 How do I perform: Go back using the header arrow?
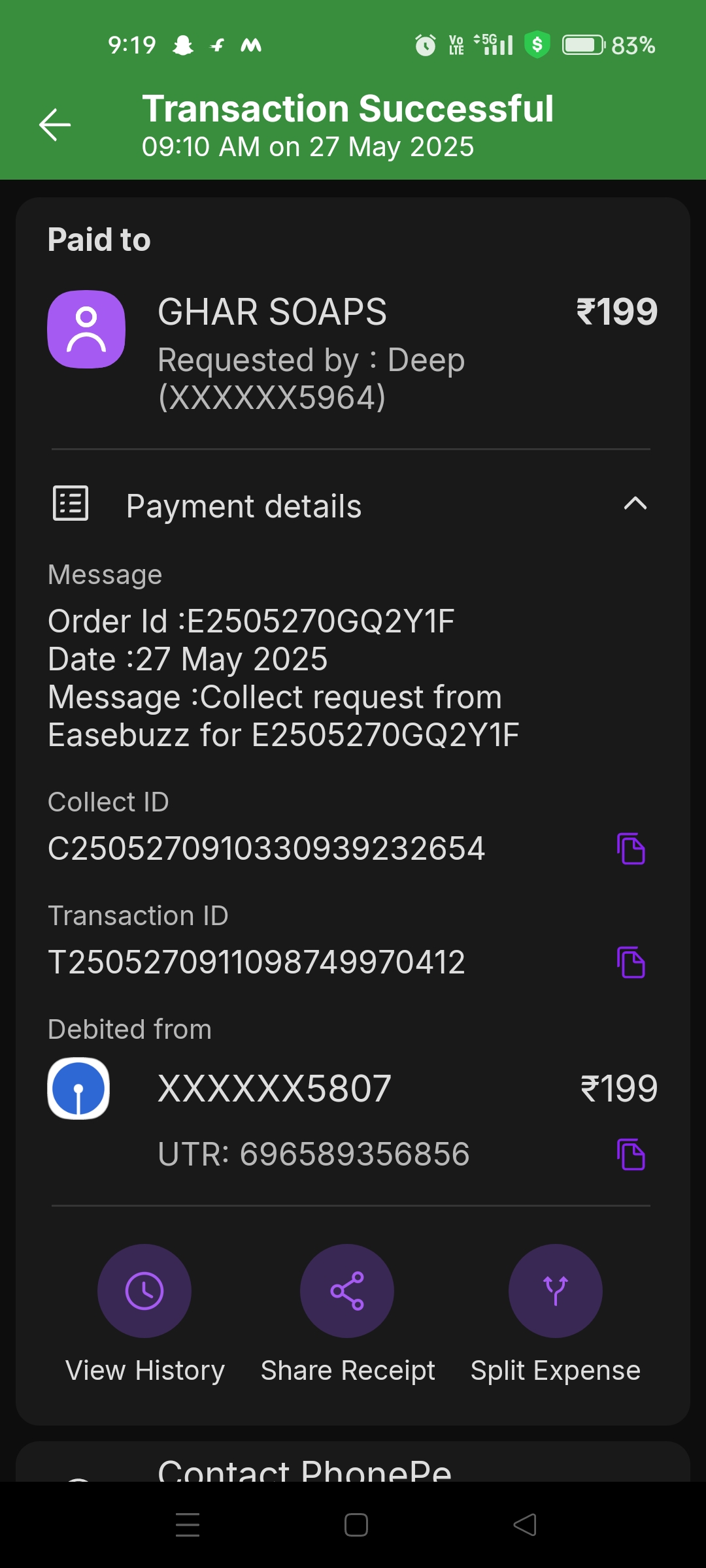click(55, 125)
